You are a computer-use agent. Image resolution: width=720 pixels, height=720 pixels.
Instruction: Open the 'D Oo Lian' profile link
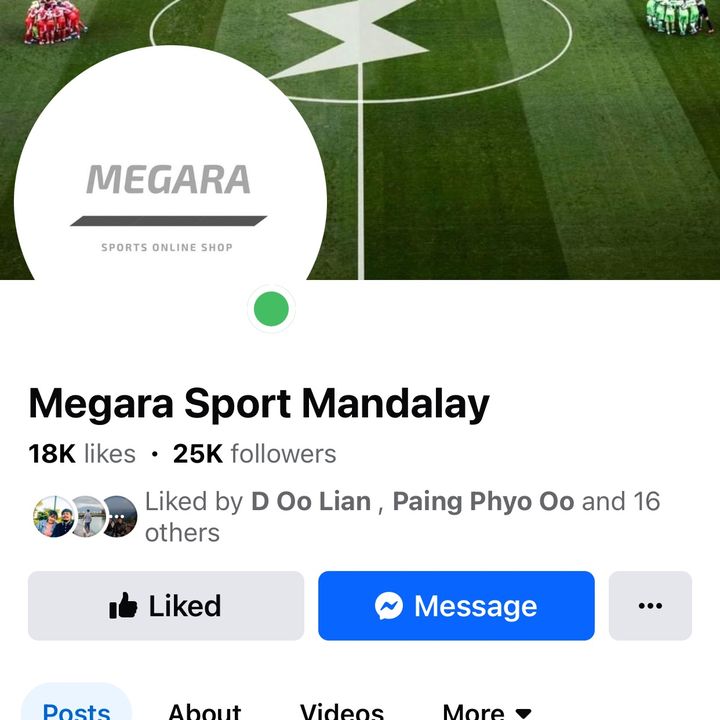point(310,501)
